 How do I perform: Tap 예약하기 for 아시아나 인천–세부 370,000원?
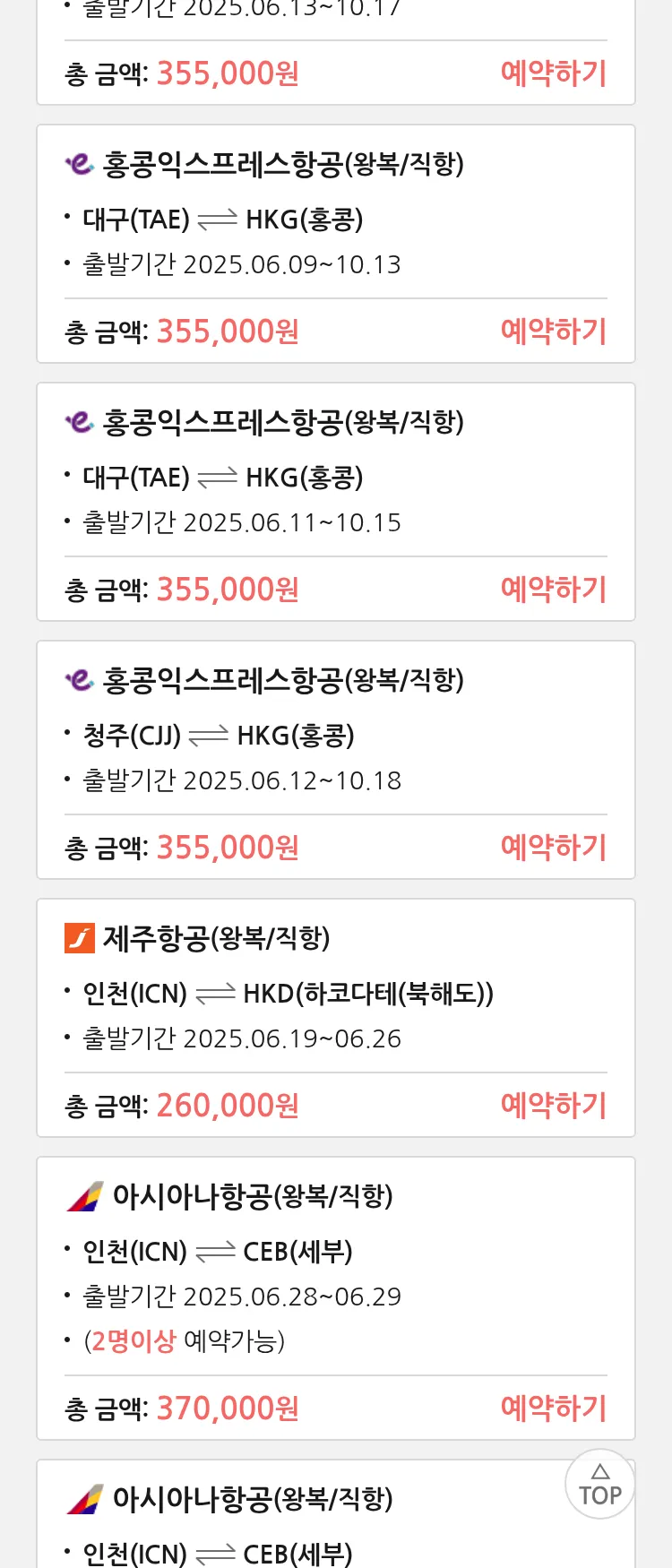(x=553, y=1409)
